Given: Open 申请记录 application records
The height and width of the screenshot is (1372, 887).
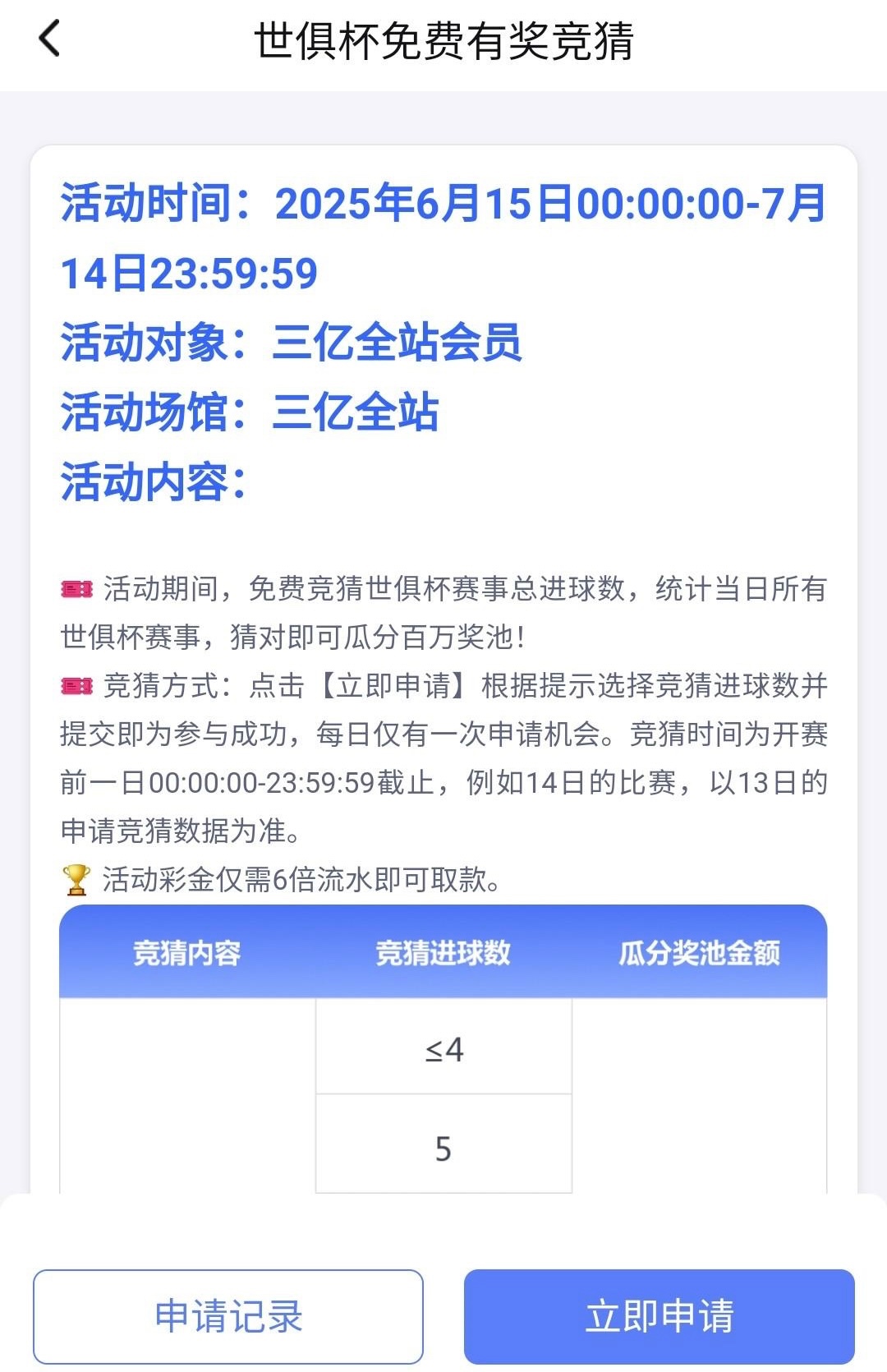Looking at the screenshot, I should coord(228,1316).
